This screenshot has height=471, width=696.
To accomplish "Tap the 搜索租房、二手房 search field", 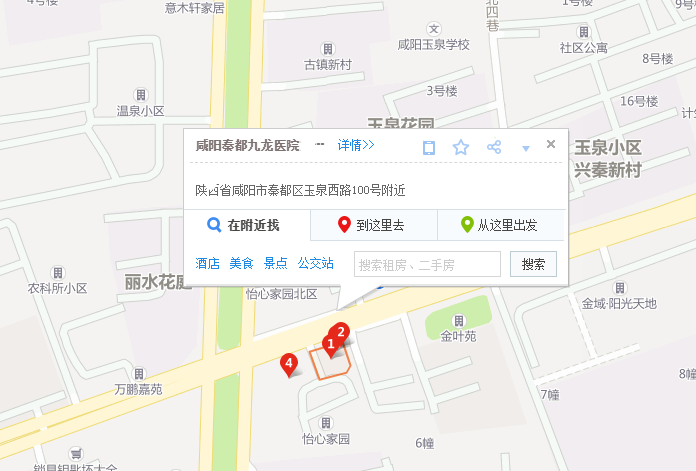I will [x=427, y=264].
